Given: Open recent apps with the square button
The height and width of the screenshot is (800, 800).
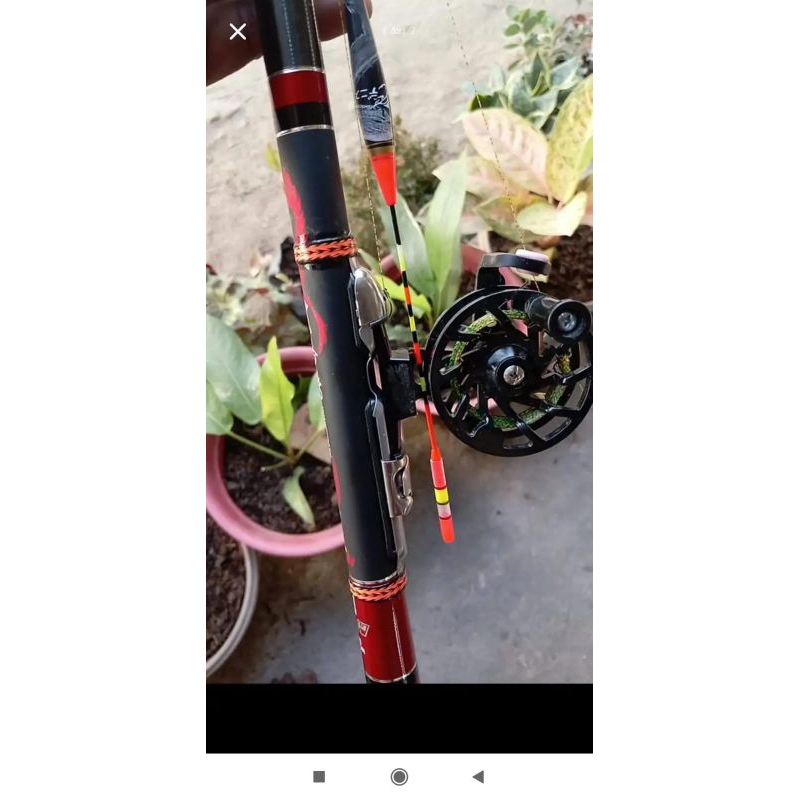Looking at the screenshot, I should pyautogui.click(x=319, y=777).
